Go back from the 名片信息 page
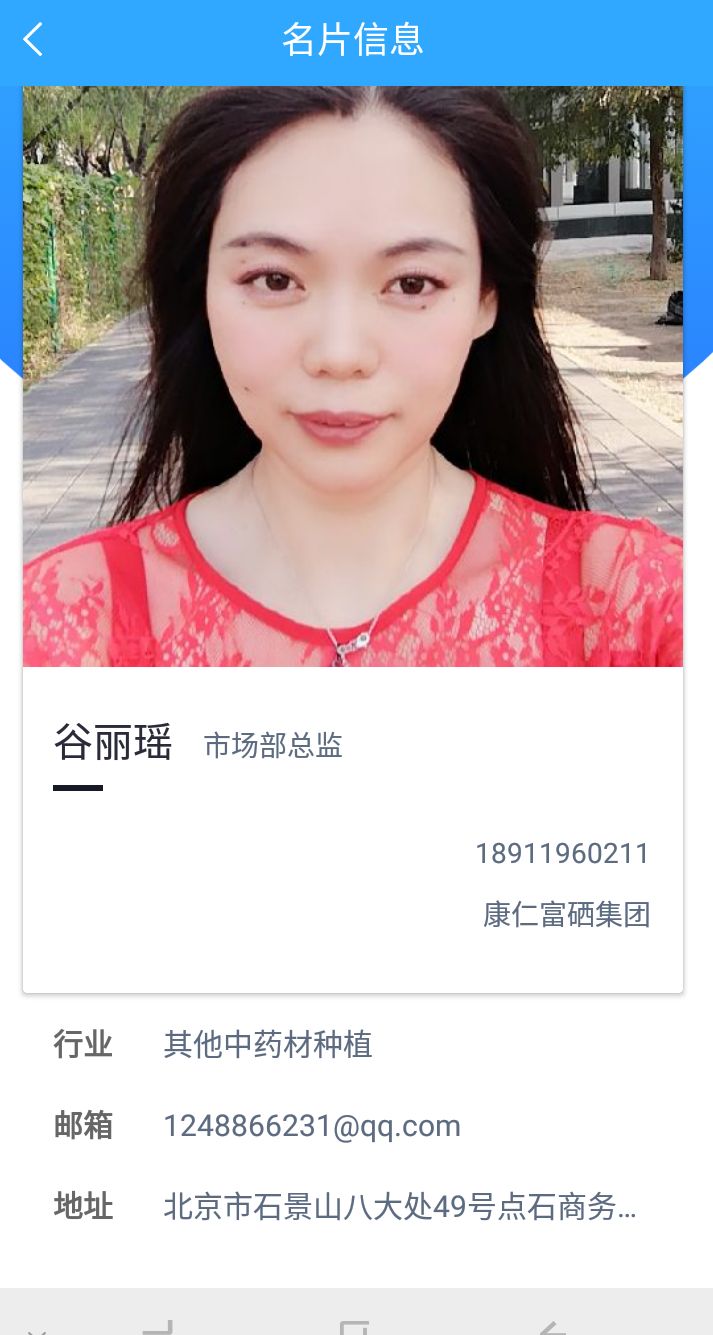Image resolution: width=713 pixels, height=1335 pixels. [34, 40]
